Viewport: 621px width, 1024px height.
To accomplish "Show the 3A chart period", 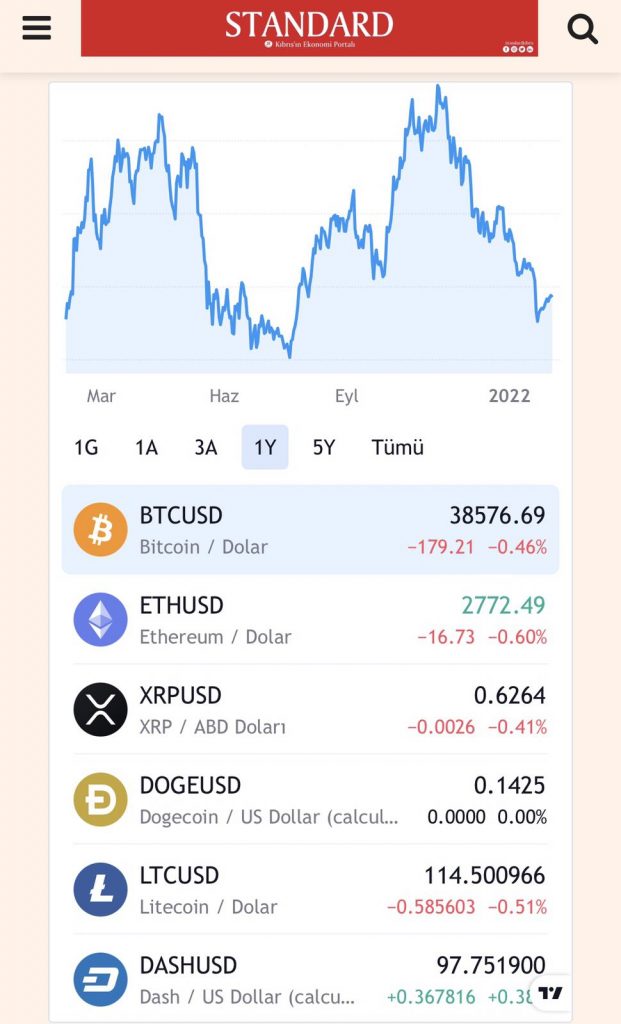I will click(205, 447).
